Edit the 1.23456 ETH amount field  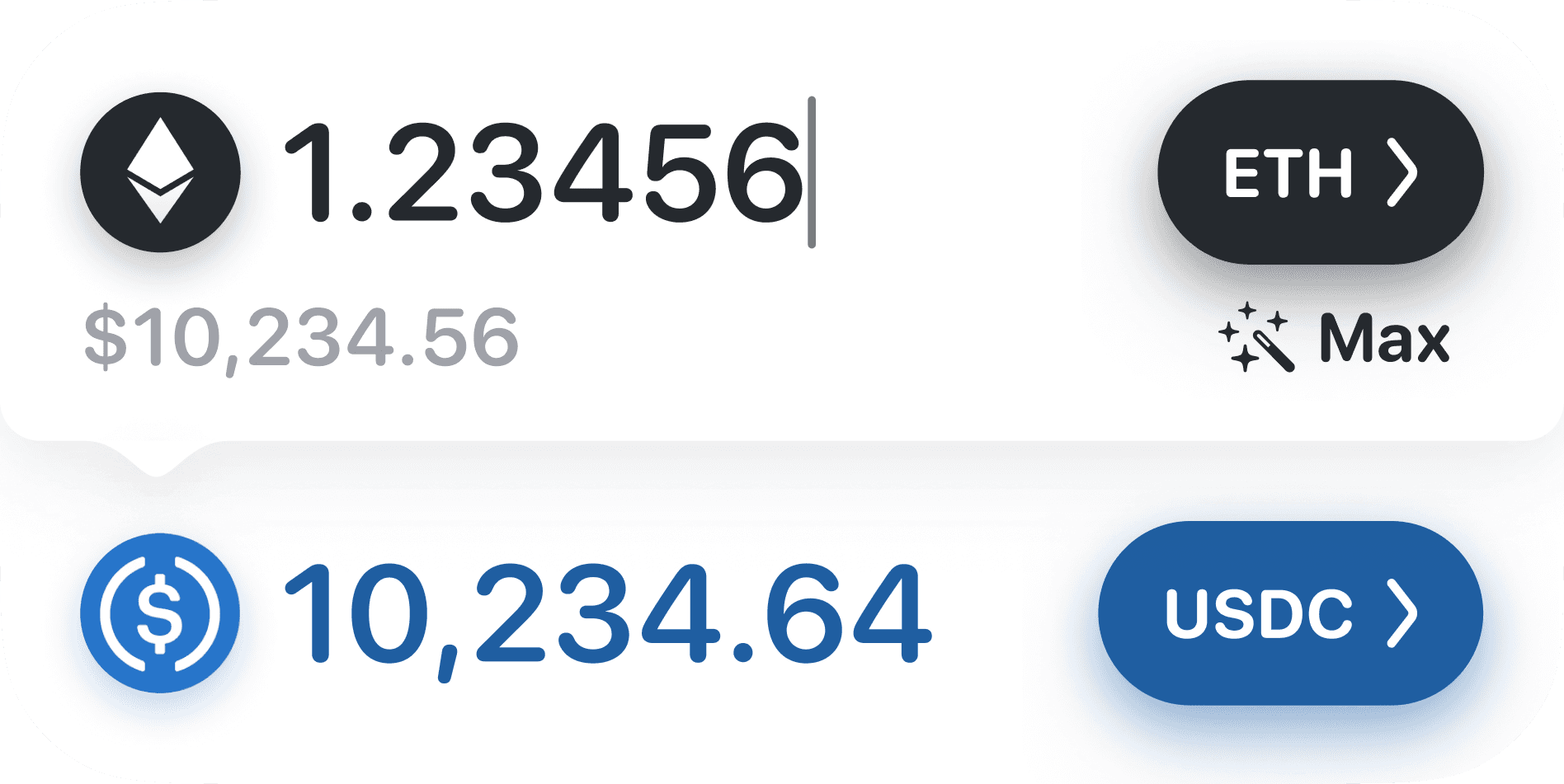pyautogui.click(x=544, y=172)
